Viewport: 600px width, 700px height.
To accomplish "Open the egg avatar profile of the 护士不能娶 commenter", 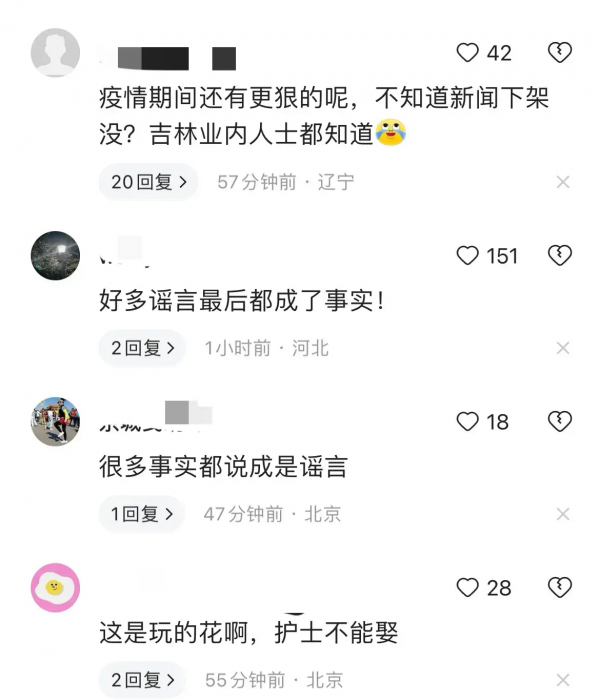I will point(56,587).
